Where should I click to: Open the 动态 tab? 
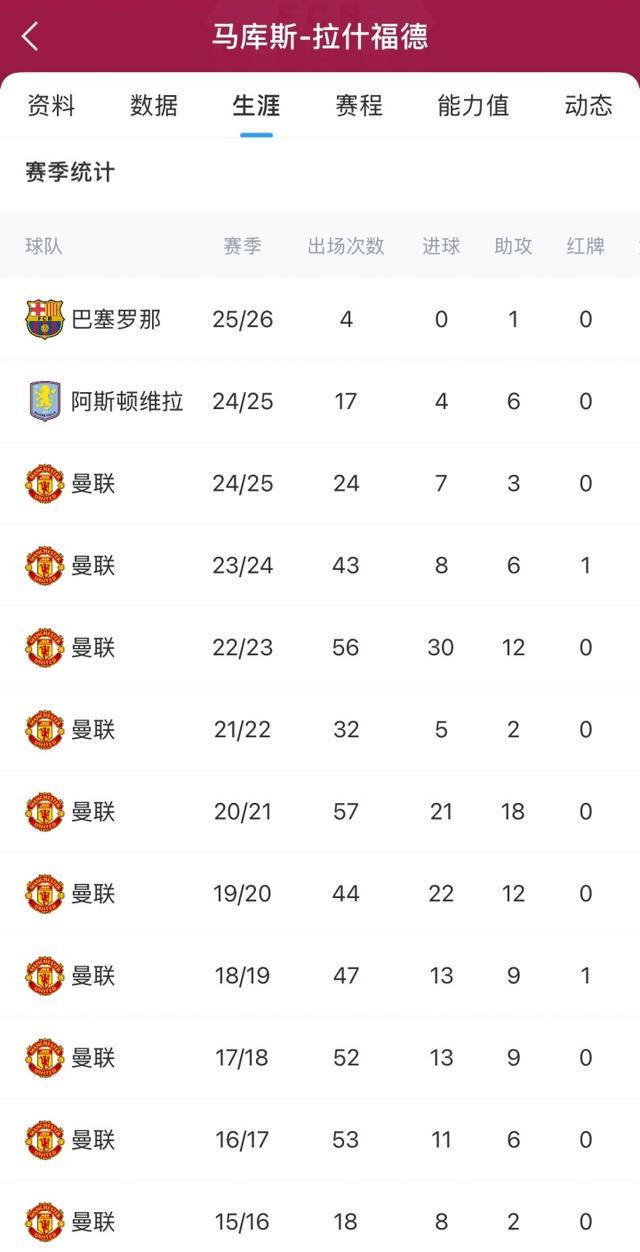[588, 105]
